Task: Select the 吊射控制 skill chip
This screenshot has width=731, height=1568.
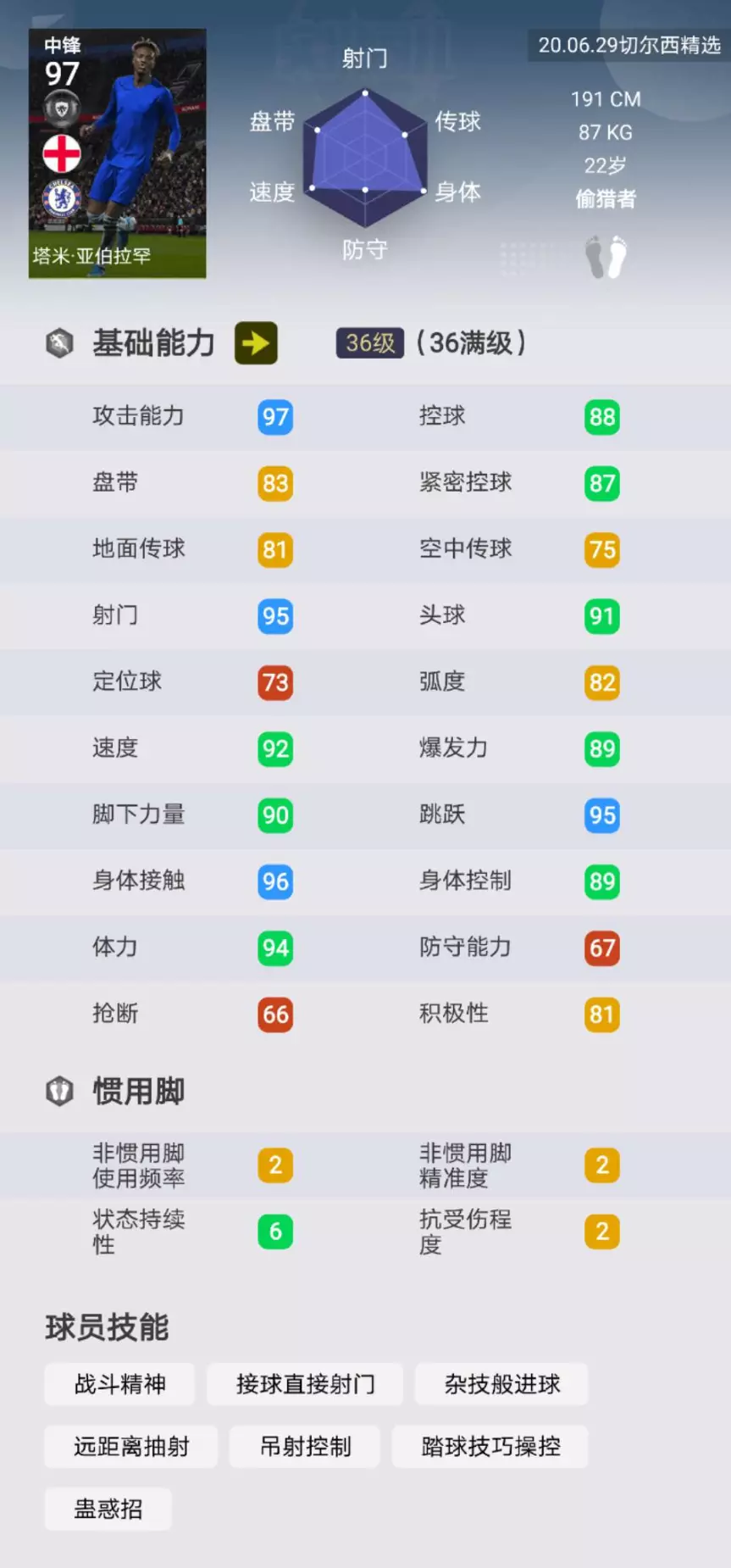Action: point(305,1446)
